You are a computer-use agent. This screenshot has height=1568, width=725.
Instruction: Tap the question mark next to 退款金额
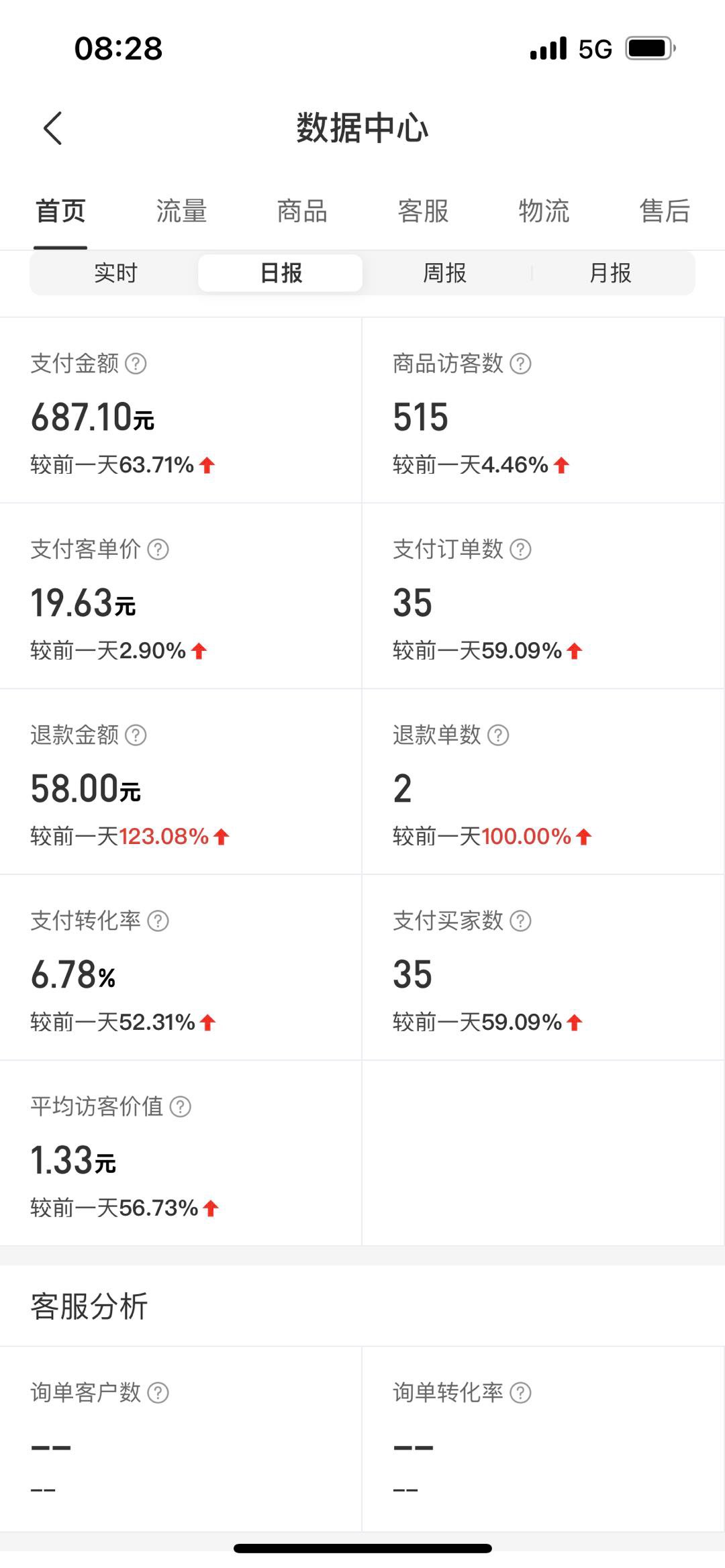[136, 735]
